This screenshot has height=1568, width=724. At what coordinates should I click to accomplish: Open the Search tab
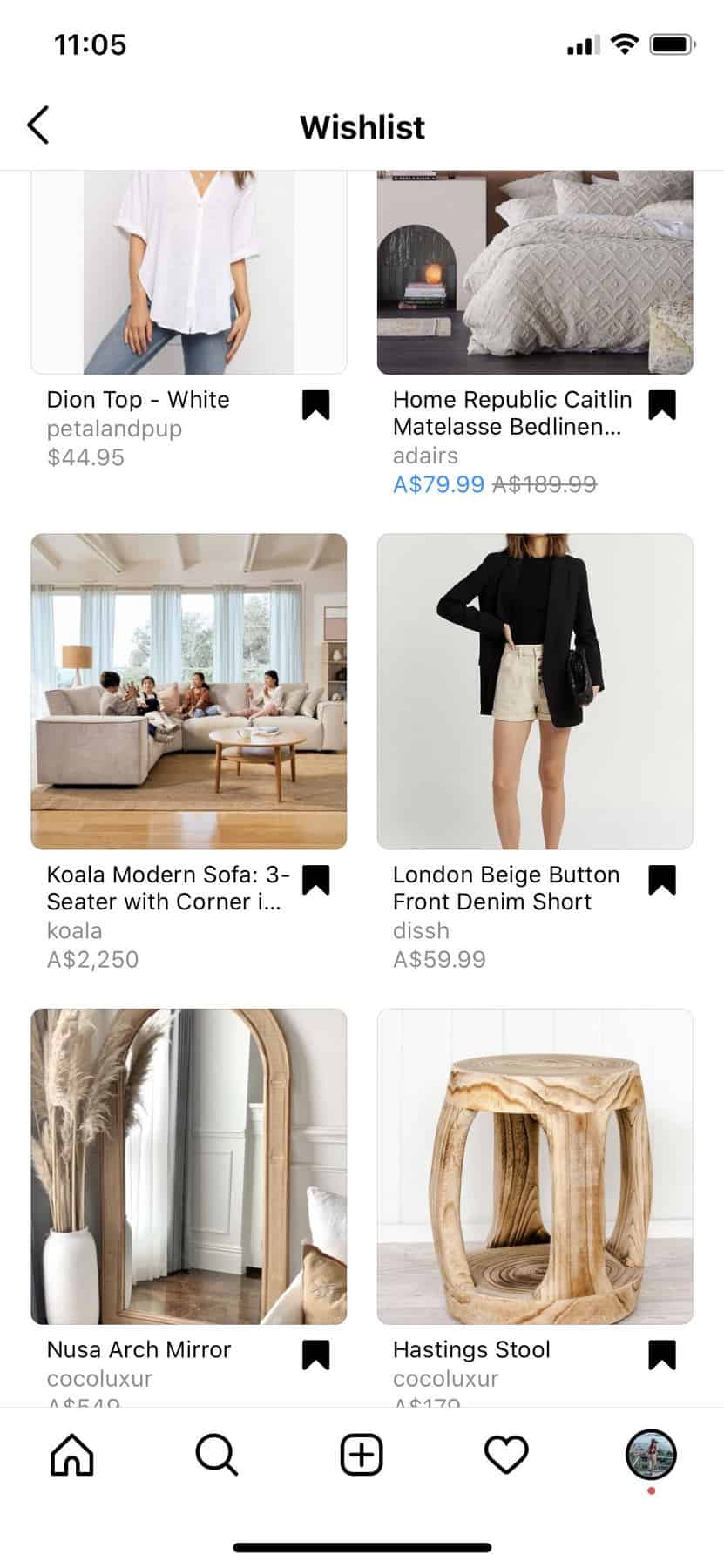tap(217, 1455)
